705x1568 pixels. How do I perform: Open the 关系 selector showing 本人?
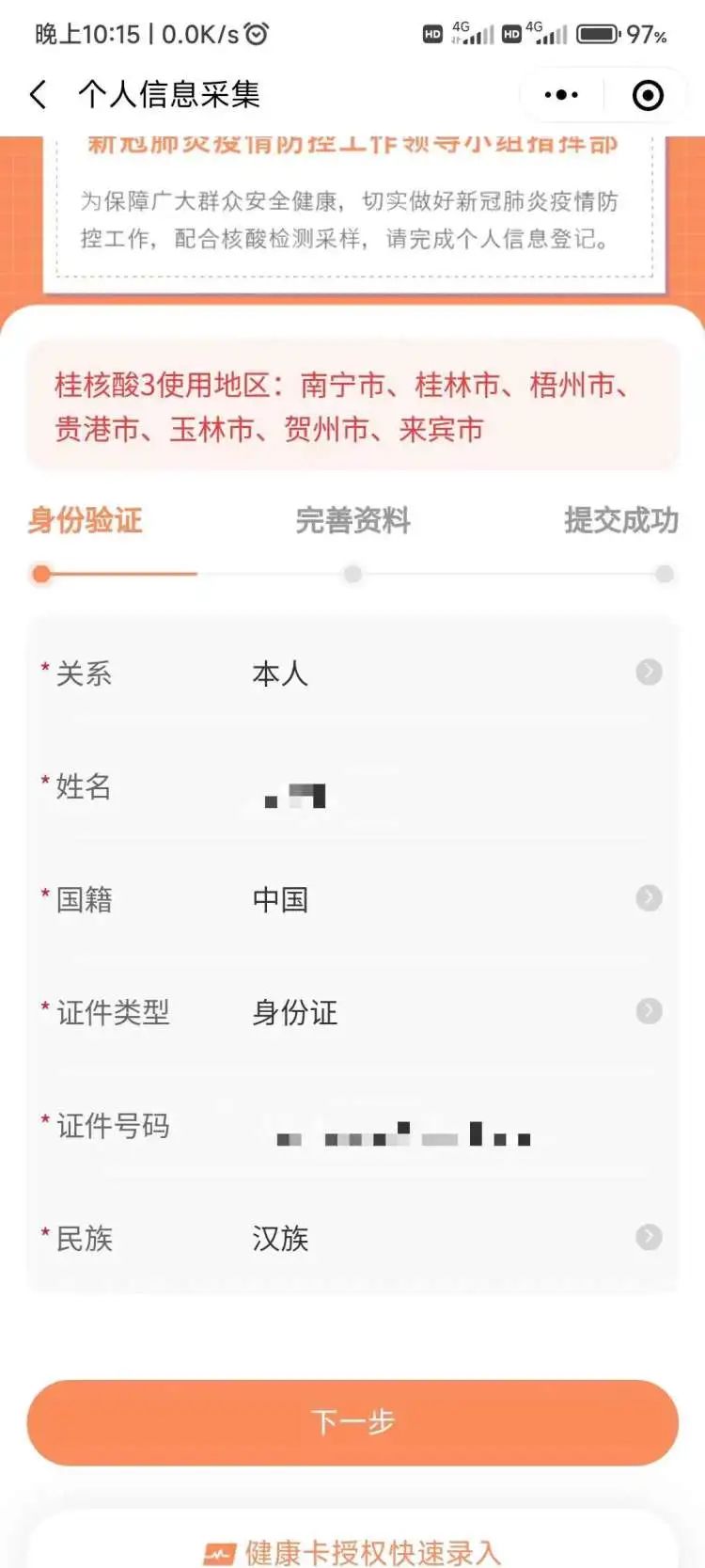pyautogui.click(x=352, y=673)
